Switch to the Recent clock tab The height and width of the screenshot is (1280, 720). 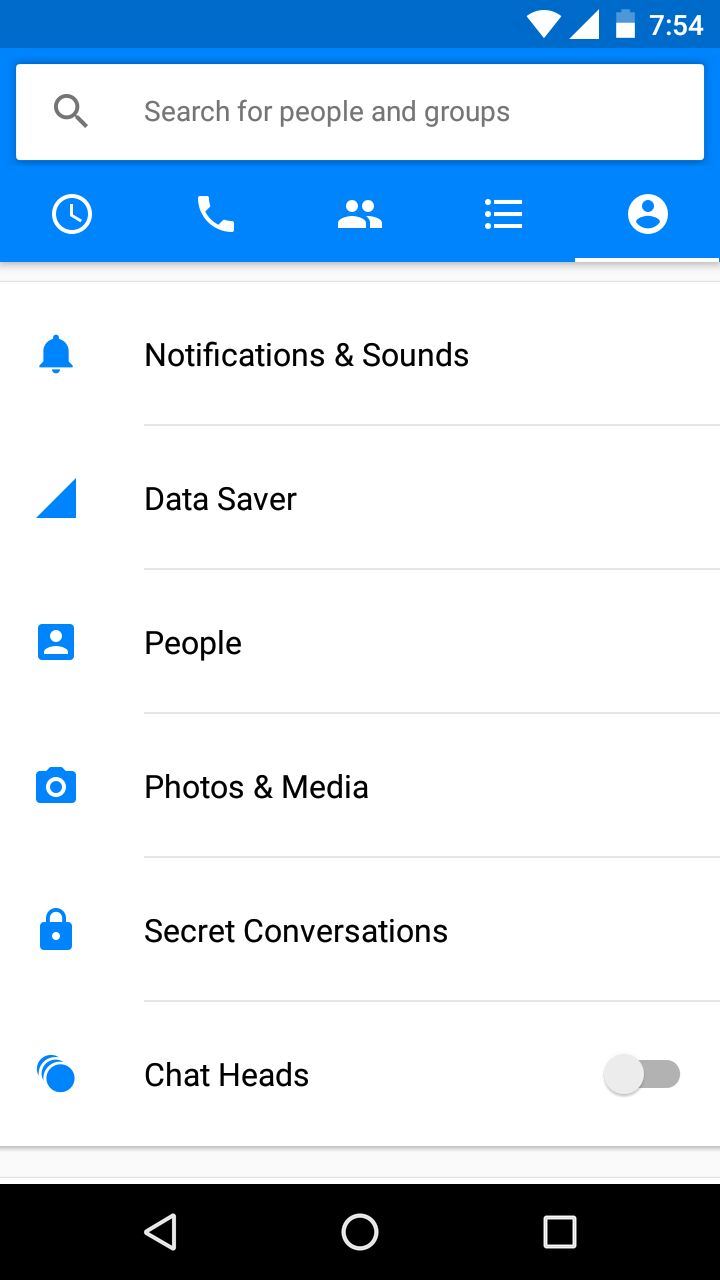pyautogui.click(x=72, y=214)
